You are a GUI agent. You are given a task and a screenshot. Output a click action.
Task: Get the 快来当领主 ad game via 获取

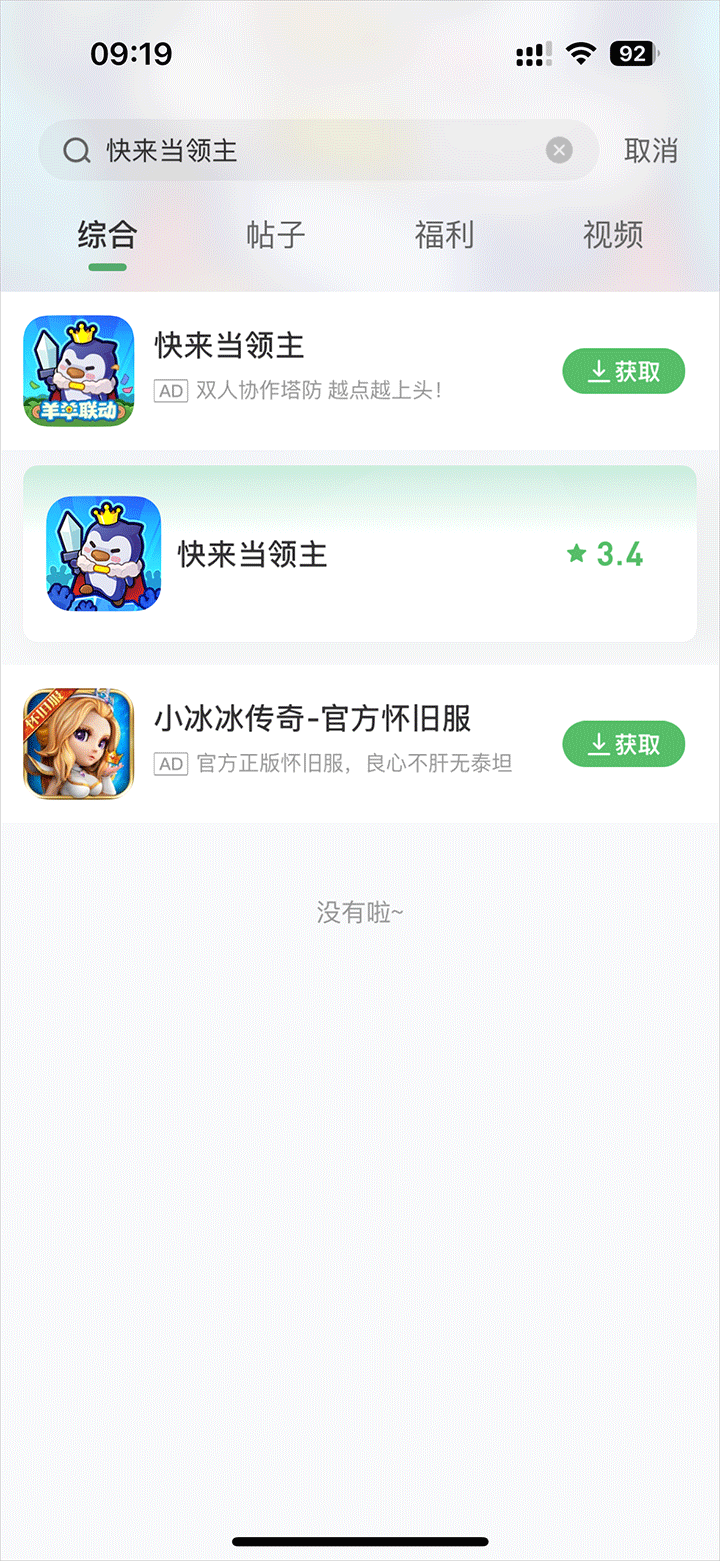(x=623, y=371)
